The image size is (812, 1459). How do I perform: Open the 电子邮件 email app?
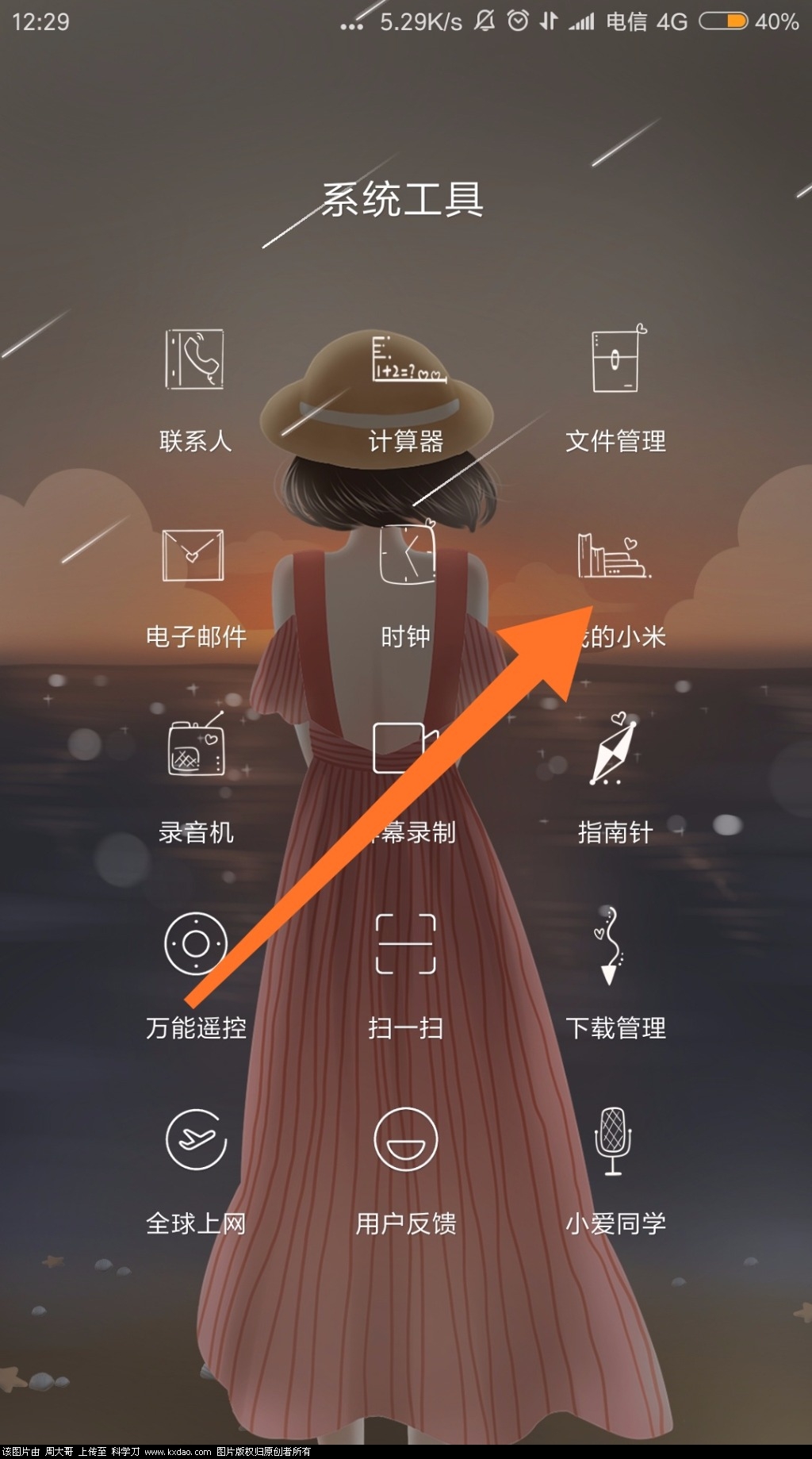click(195, 555)
